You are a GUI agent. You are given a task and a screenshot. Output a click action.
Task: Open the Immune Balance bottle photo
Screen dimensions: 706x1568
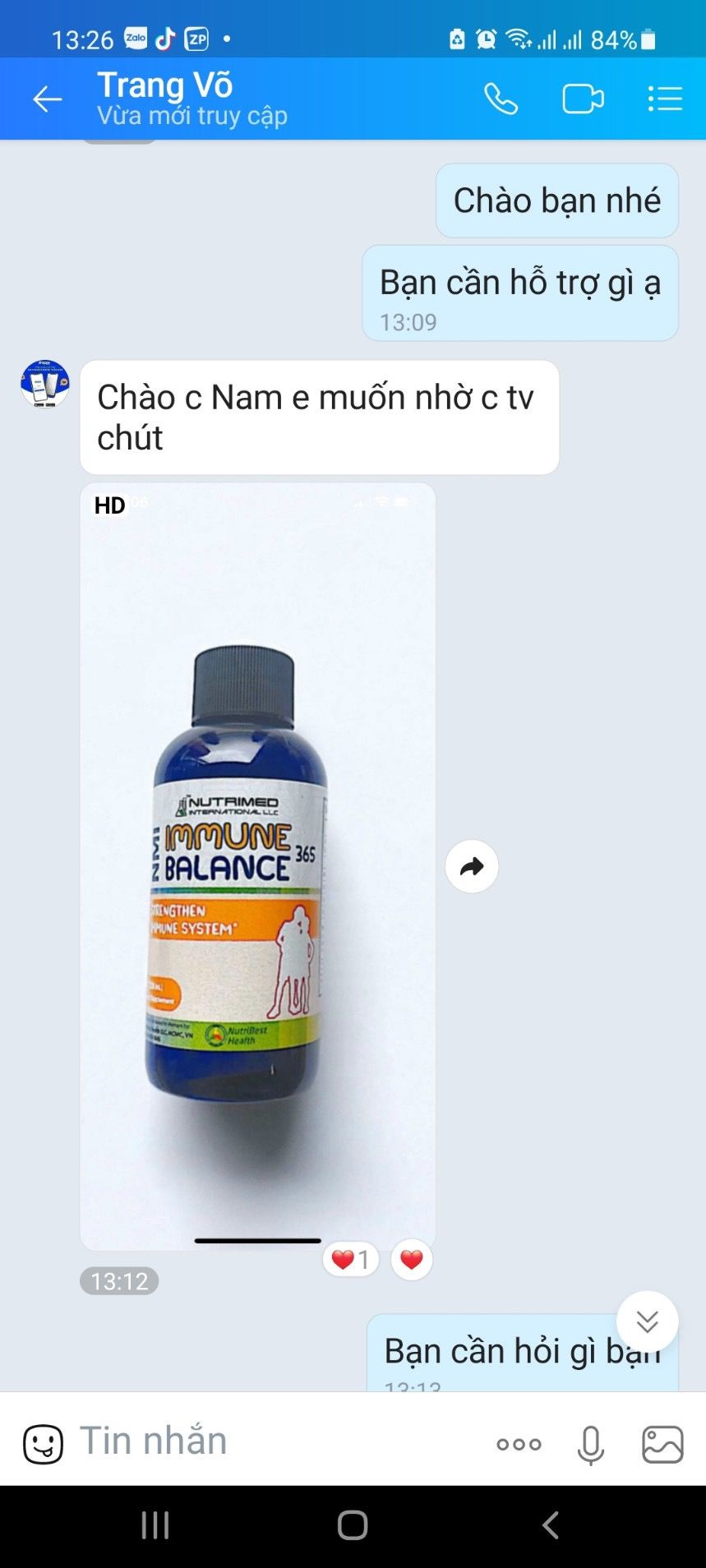[257, 866]
